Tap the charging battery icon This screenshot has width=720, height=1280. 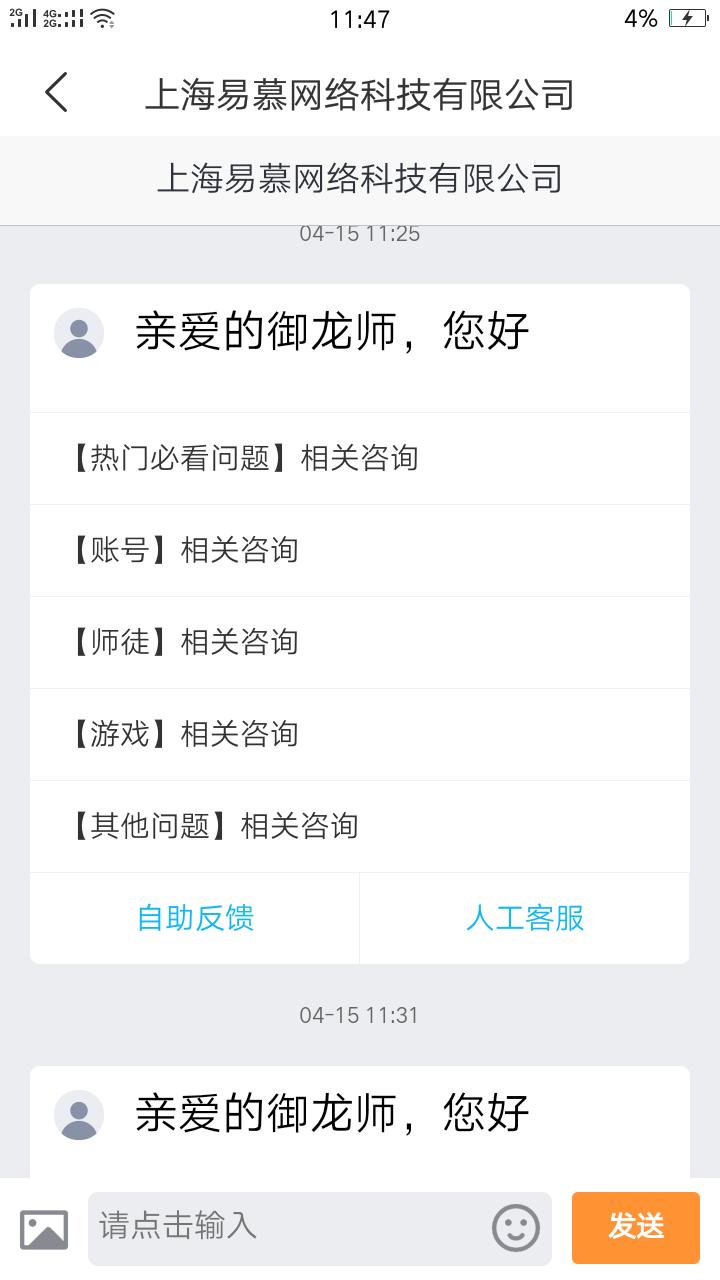686,16
